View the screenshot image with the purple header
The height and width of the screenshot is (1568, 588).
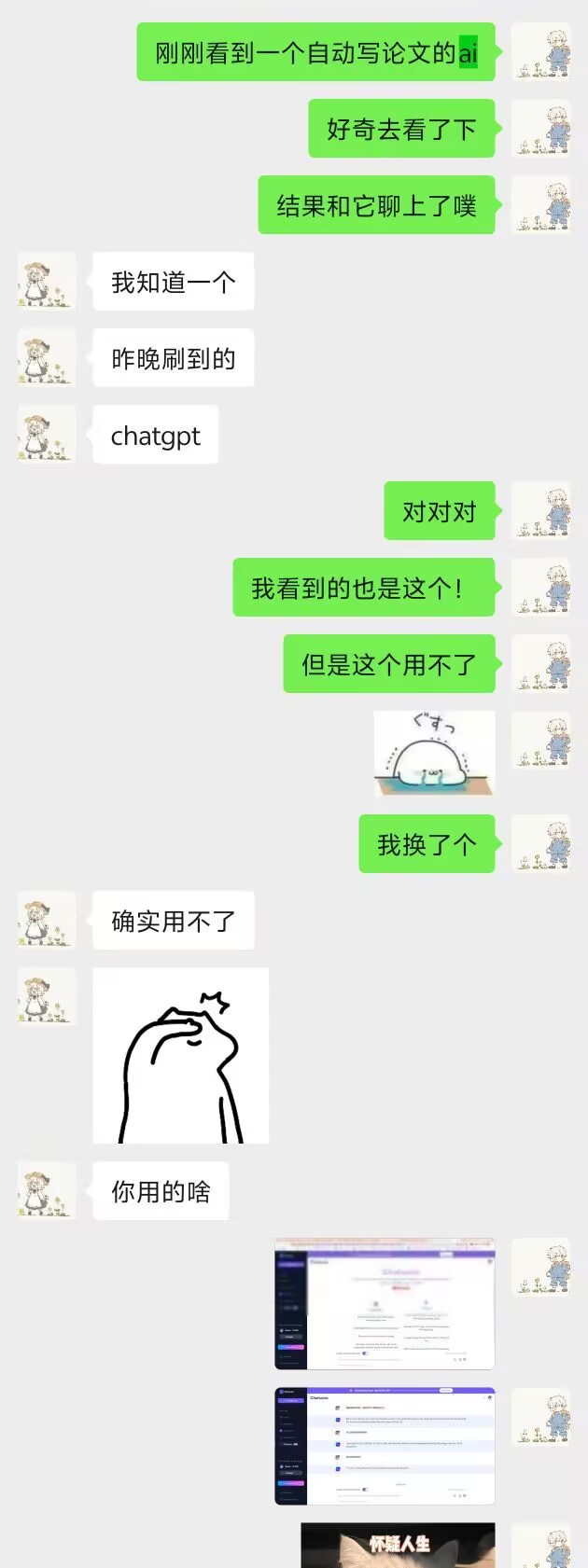385,1446
